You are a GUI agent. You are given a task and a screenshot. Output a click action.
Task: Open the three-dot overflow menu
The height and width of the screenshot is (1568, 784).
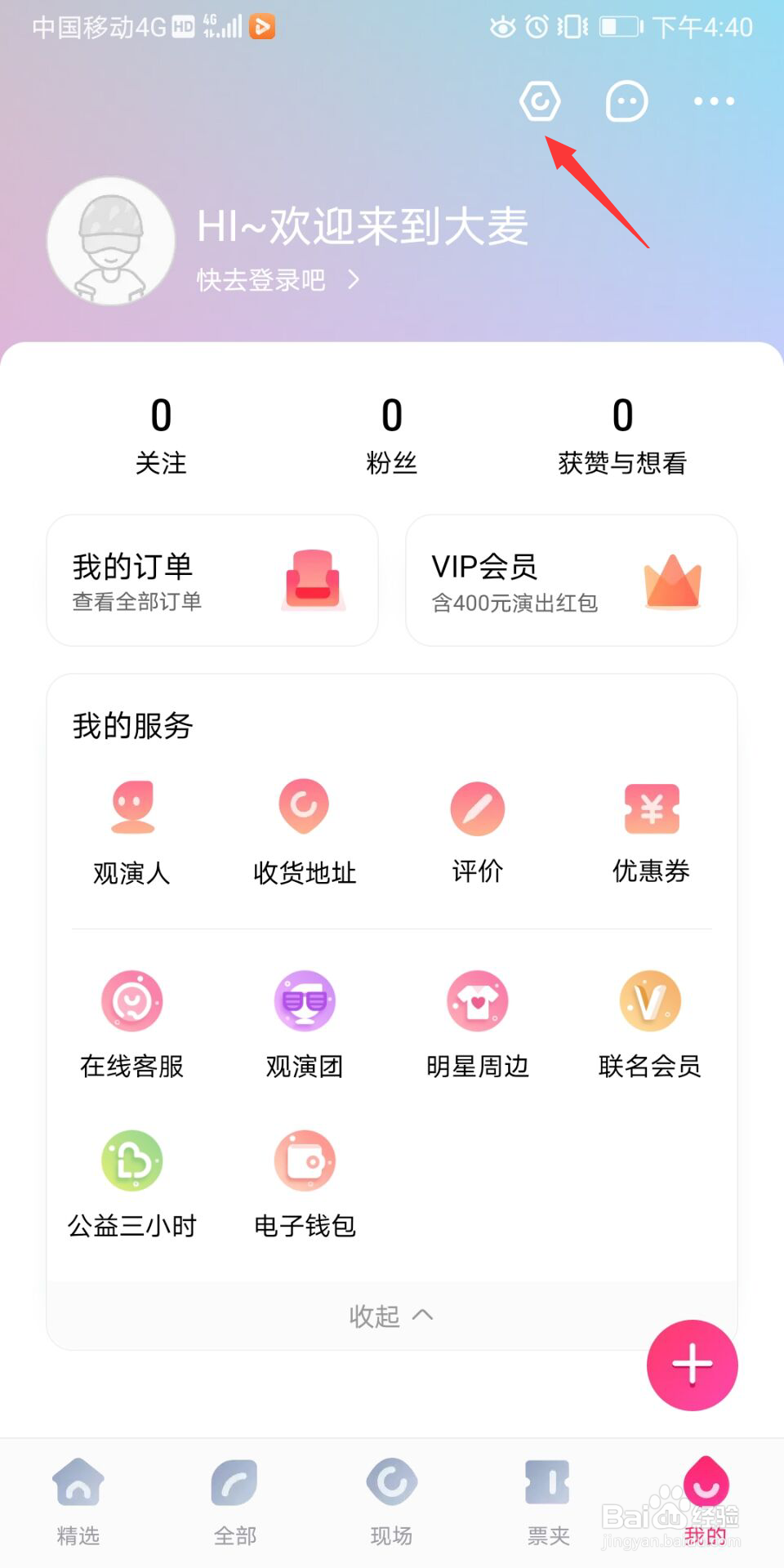(x=714, y=101)
